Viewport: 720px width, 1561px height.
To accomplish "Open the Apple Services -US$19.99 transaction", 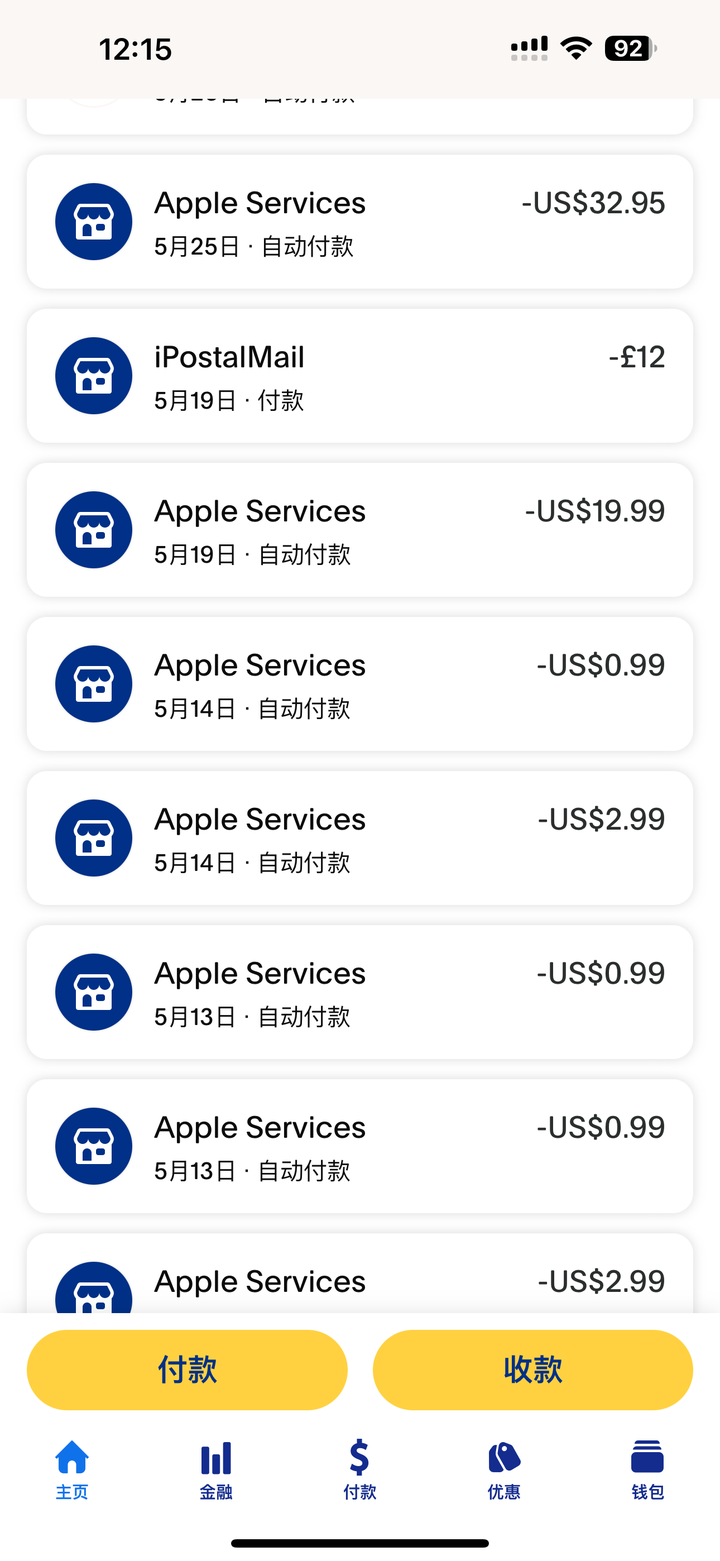I will 360,530.
